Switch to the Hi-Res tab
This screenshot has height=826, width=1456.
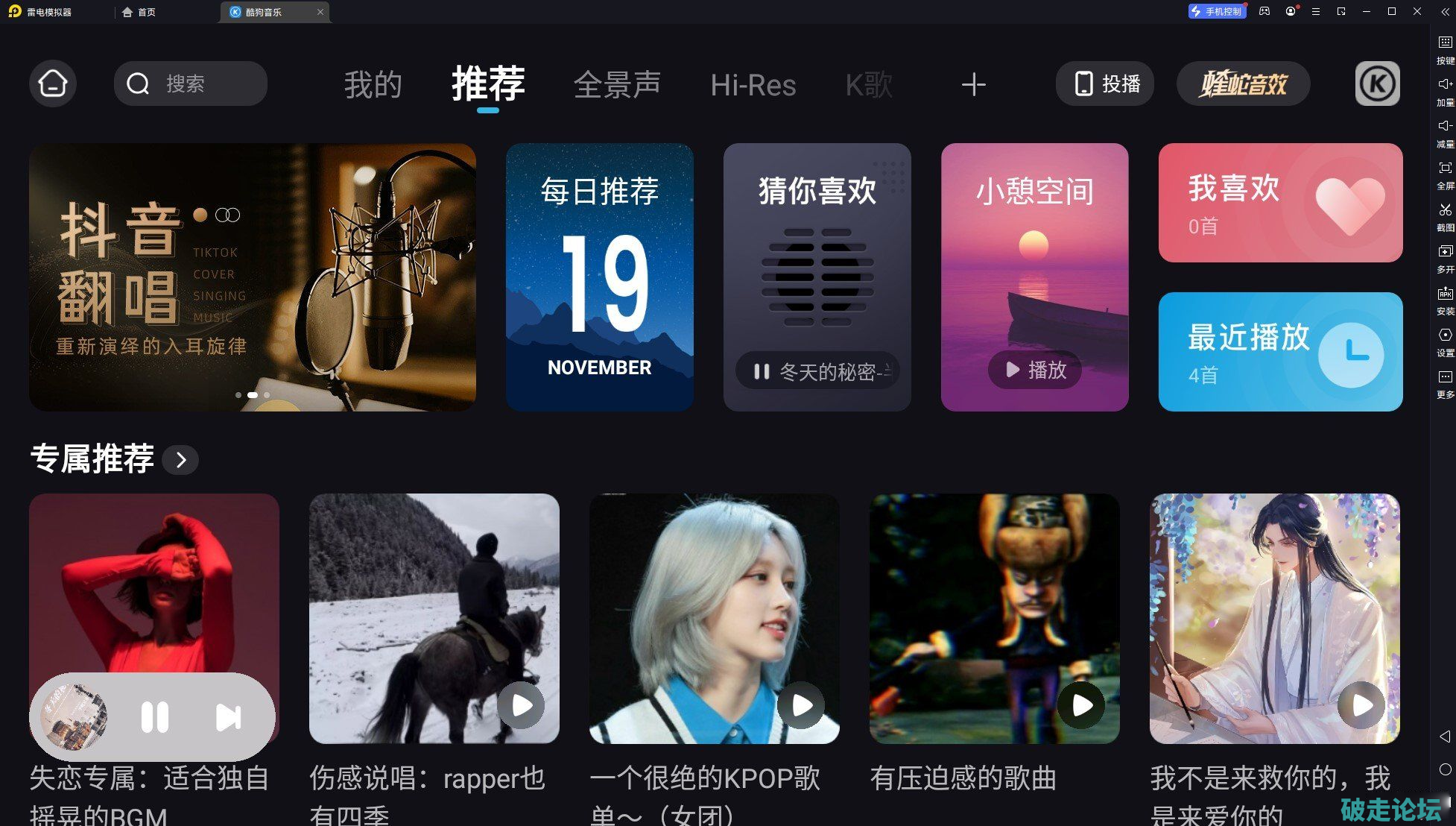(x=753, y=85)
